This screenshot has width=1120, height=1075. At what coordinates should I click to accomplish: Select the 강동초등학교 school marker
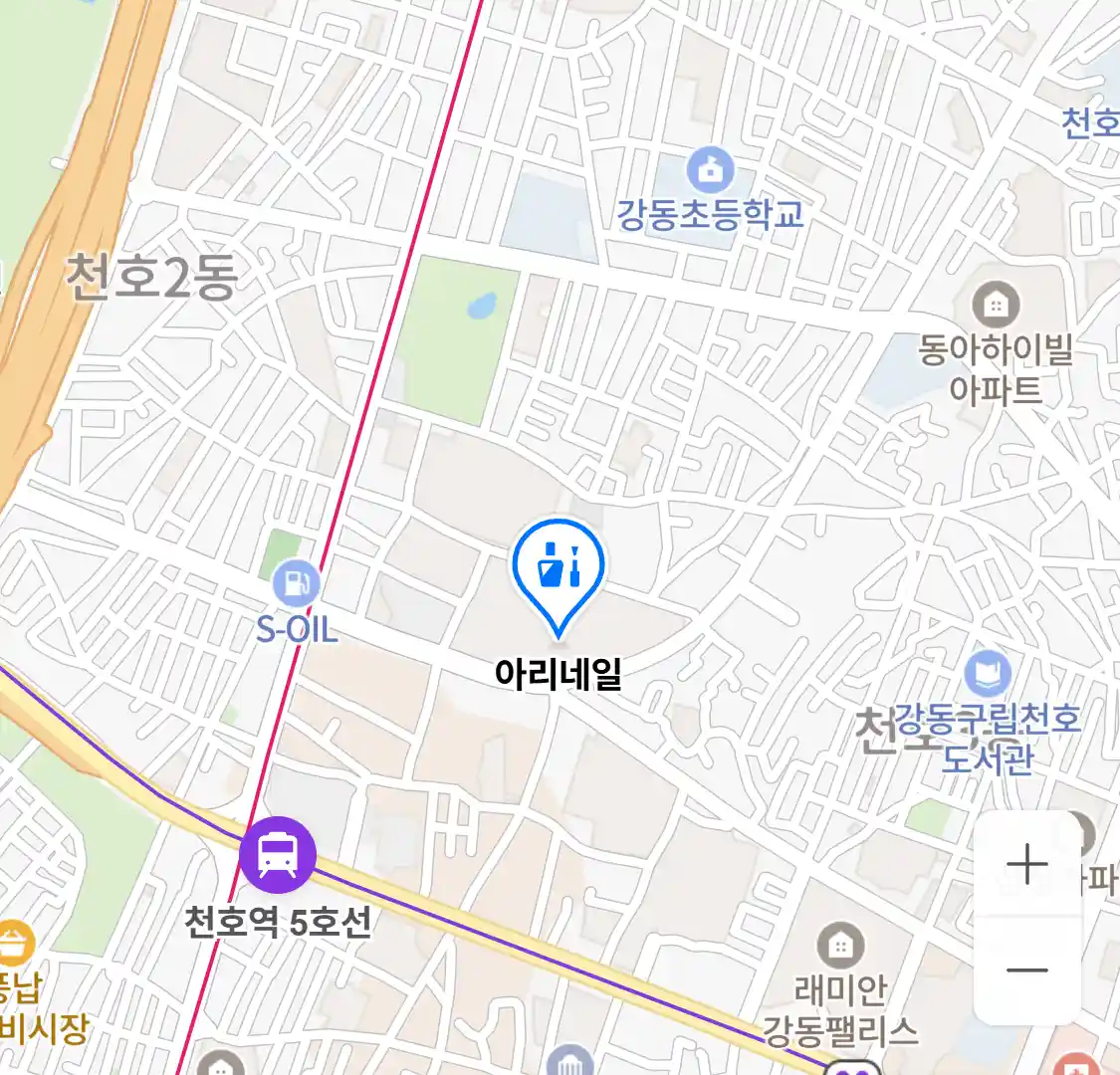(x=710, y=172)
